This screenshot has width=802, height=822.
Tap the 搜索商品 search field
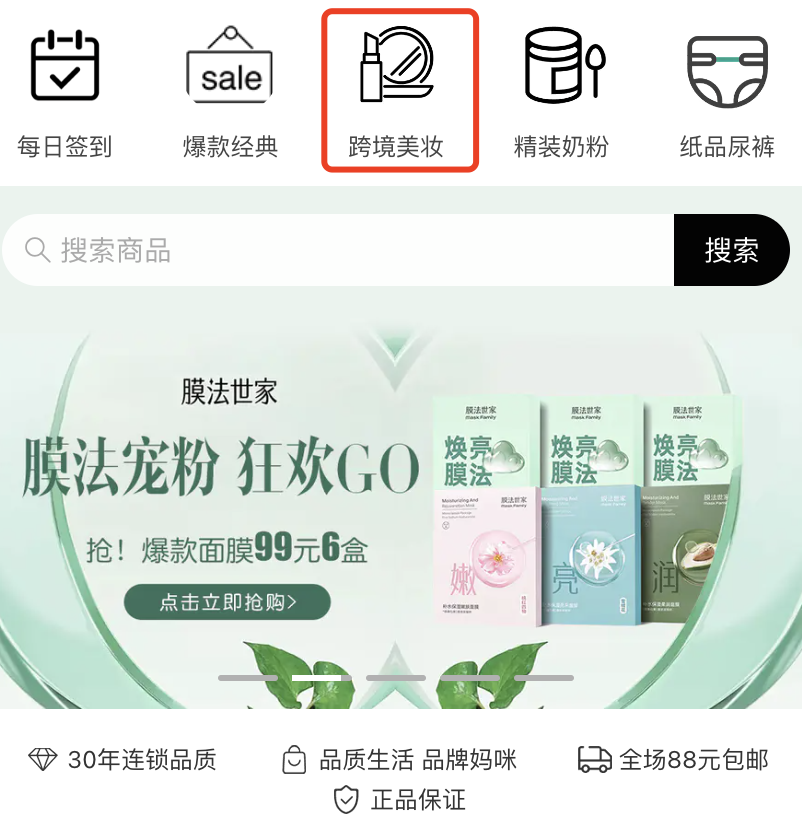(340, 250)
